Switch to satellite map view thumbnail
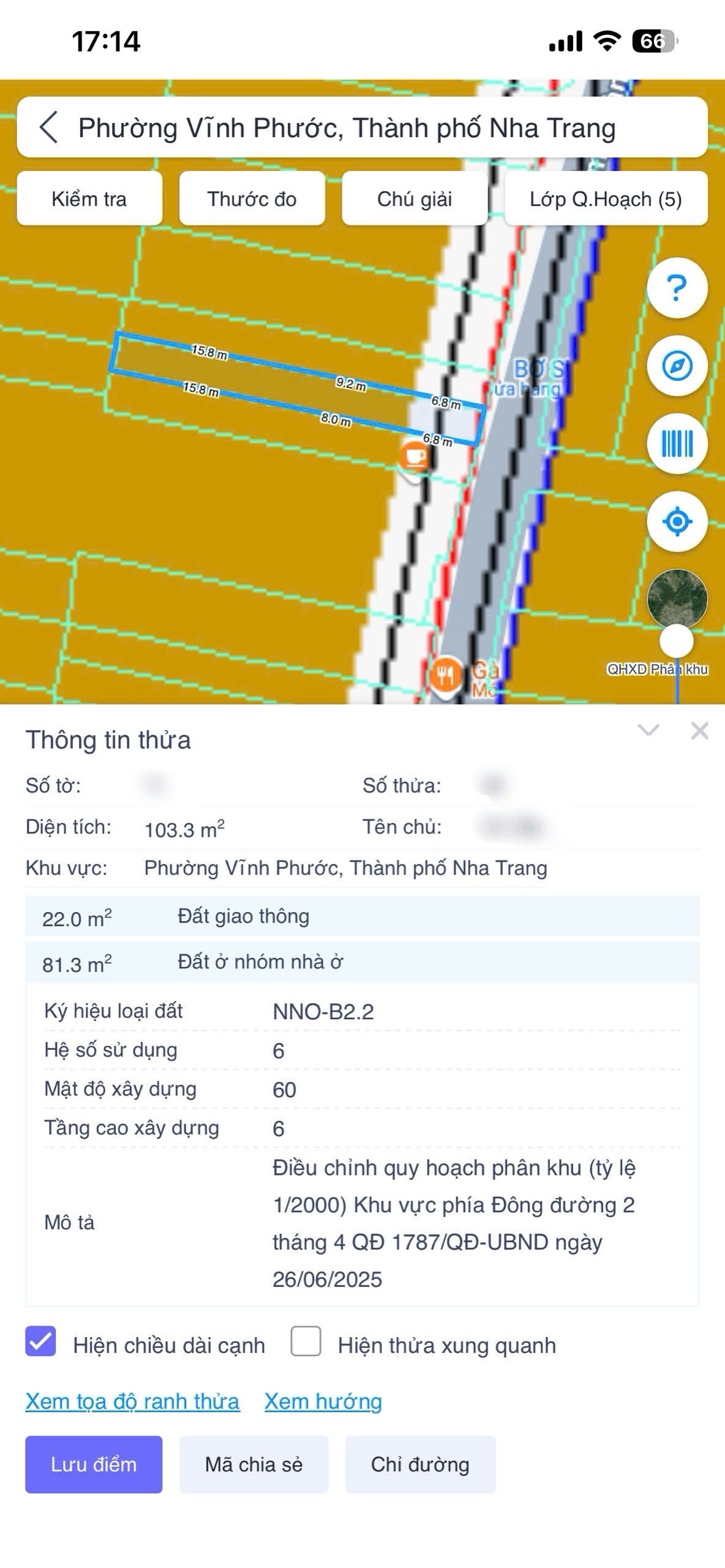Screen dimensions: 725x1568 pyautogui.click(x=677, y=599)
